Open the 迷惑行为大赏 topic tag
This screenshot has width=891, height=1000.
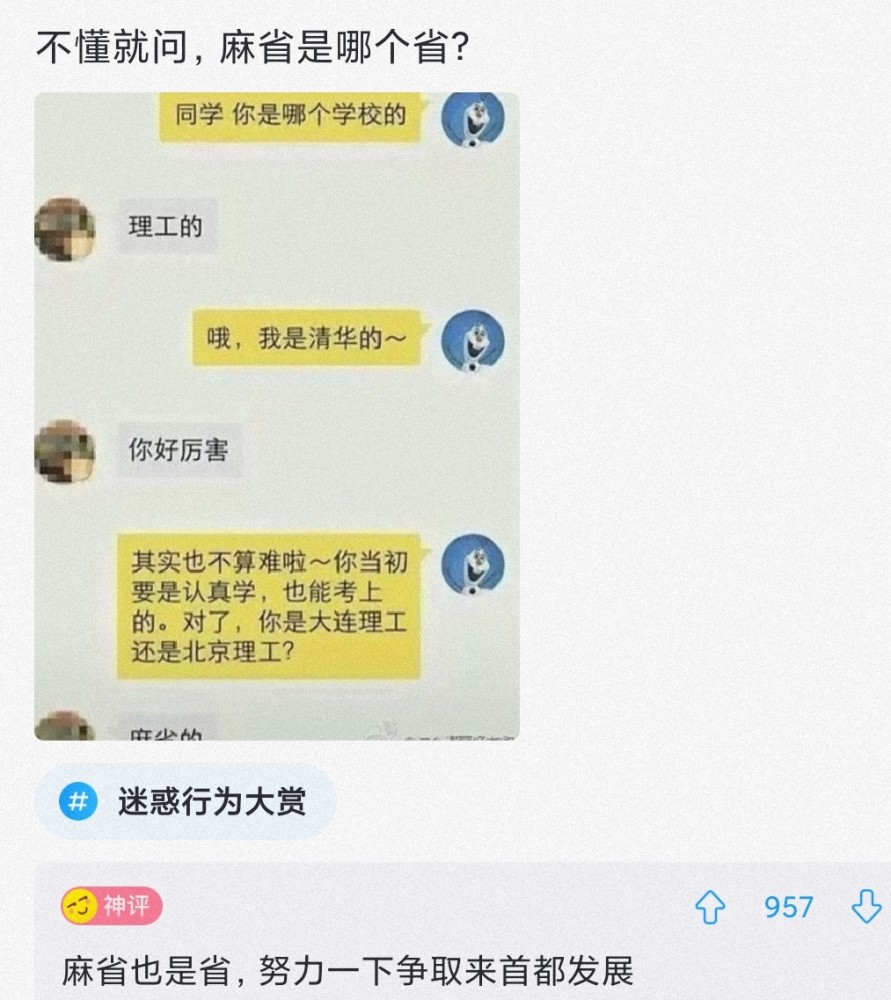click(x=186, y=801)
